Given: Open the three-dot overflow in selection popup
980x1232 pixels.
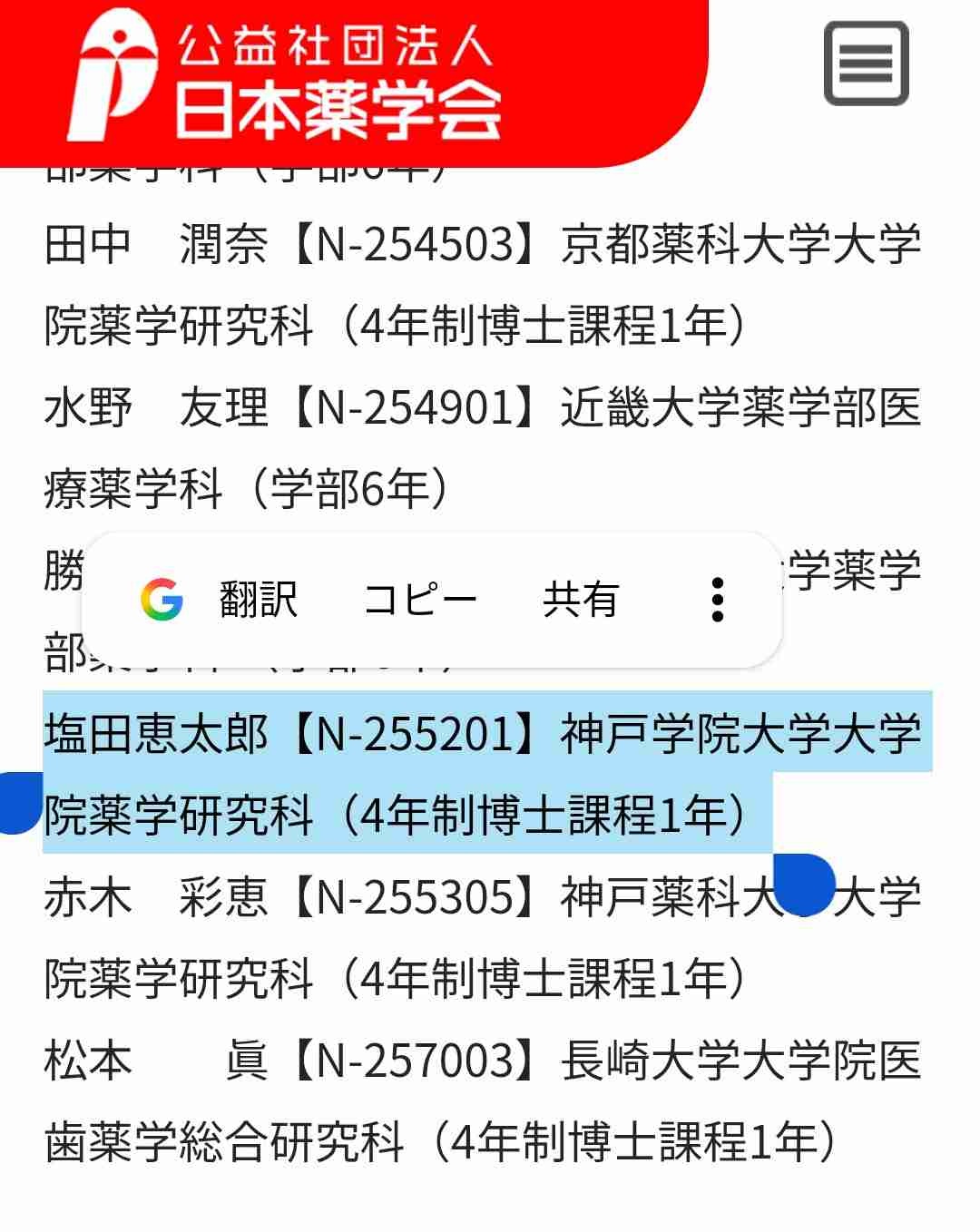Looking at the screenshot, I should coord(718,600).
